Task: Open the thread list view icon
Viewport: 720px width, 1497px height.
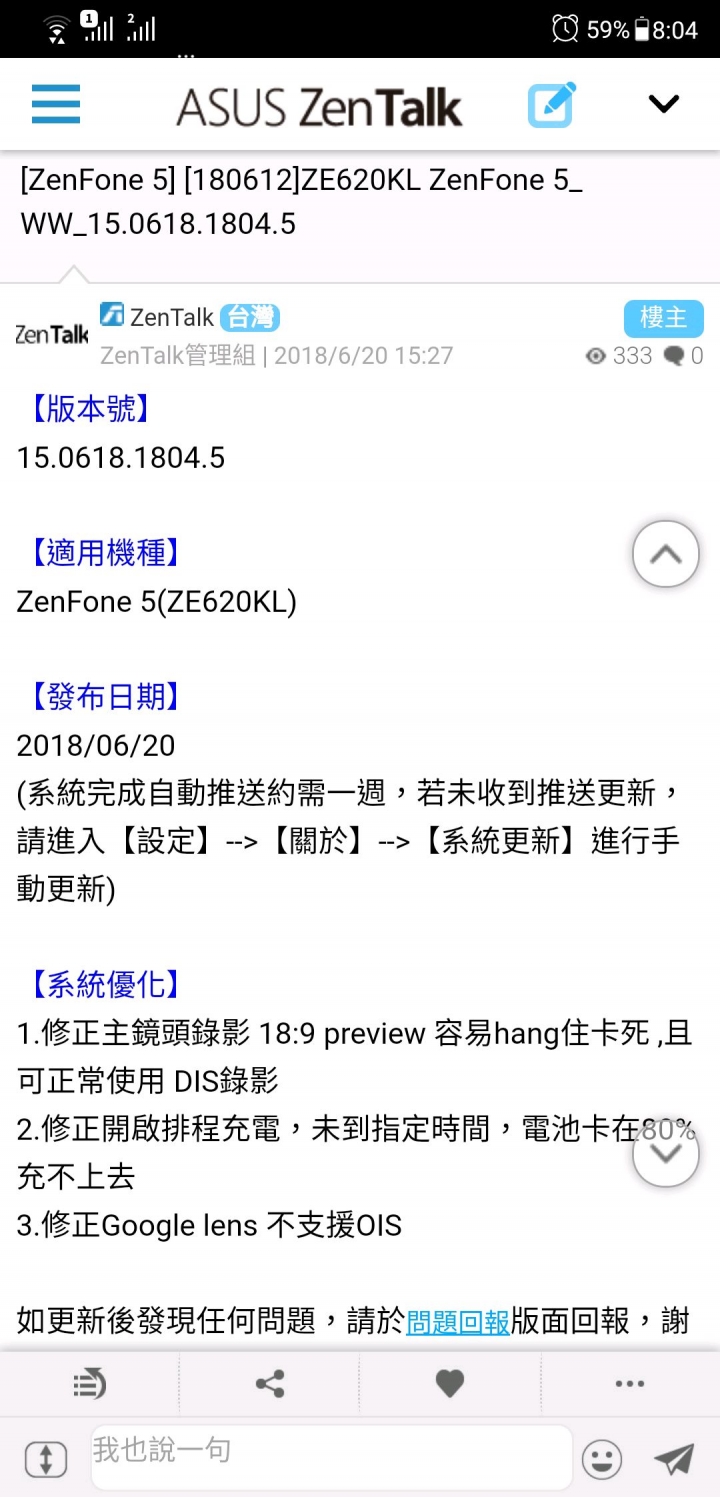Action: [90, 1384]
